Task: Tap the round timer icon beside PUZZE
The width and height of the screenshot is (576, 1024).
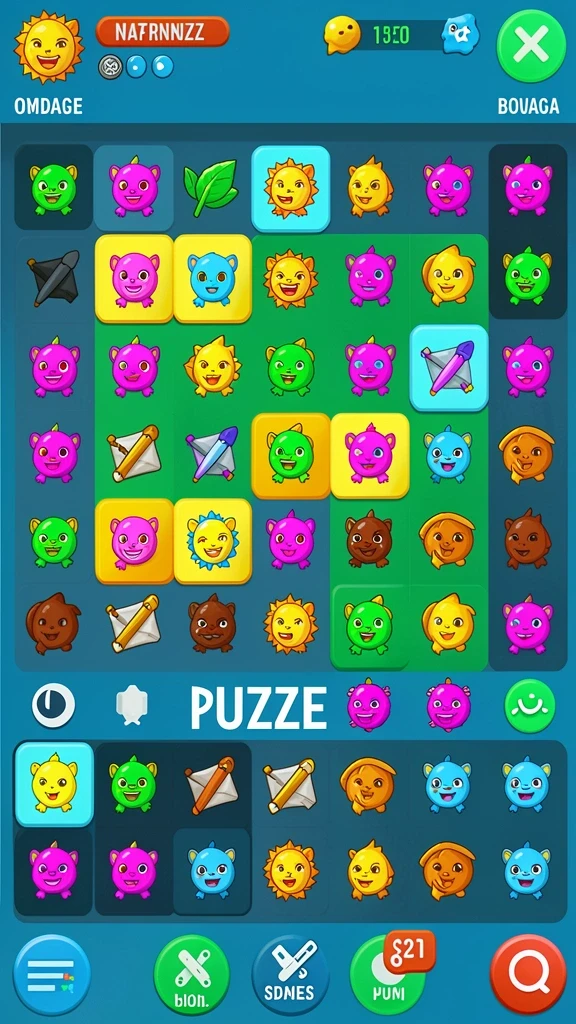Action: [54, 706]
